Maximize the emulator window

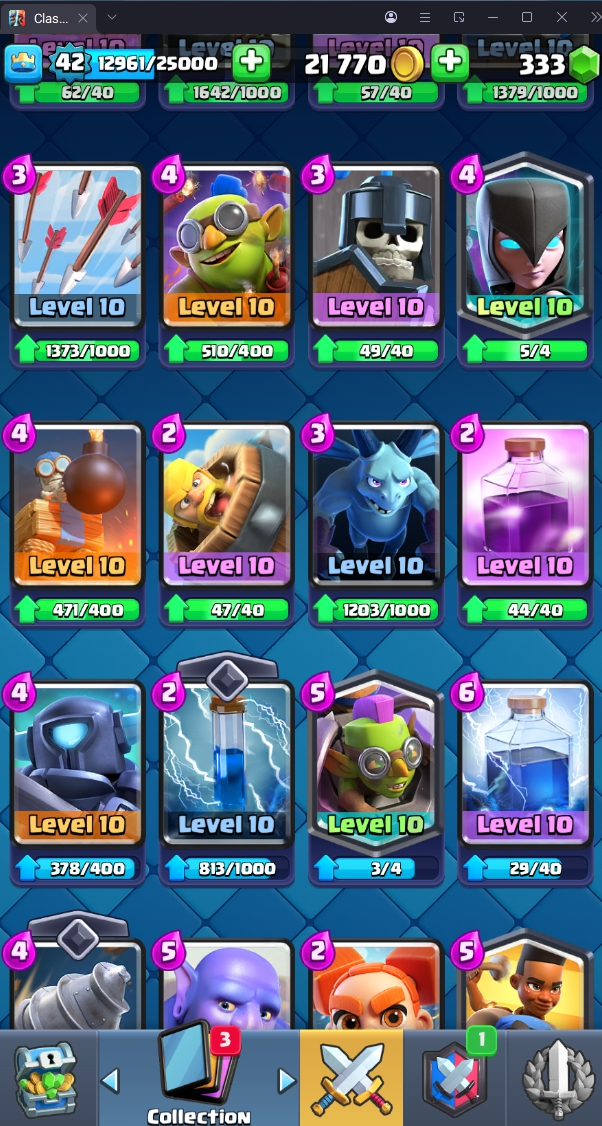pyautogui.click(x=527, y=17)
